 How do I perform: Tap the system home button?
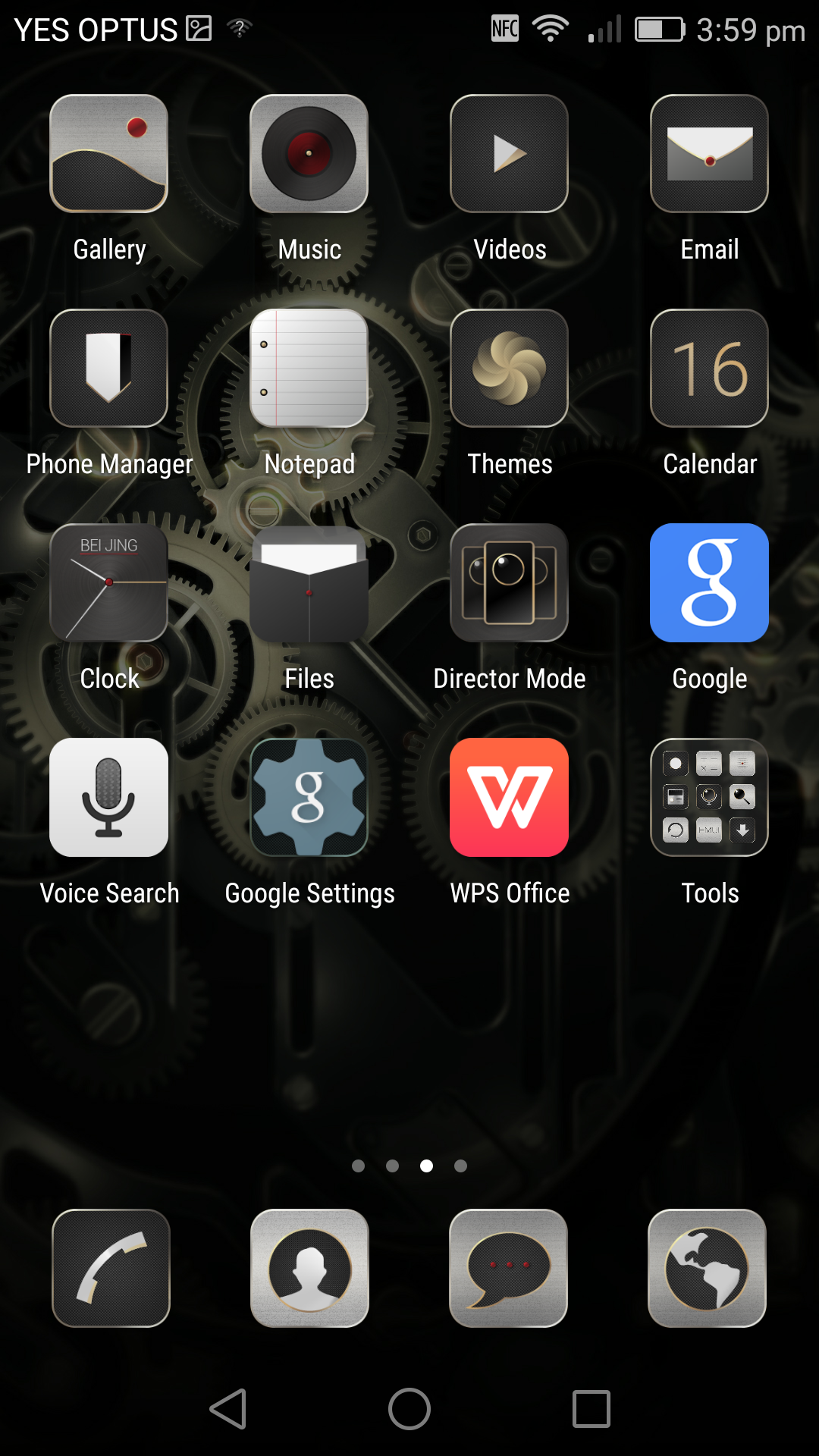pos(409,1409)
